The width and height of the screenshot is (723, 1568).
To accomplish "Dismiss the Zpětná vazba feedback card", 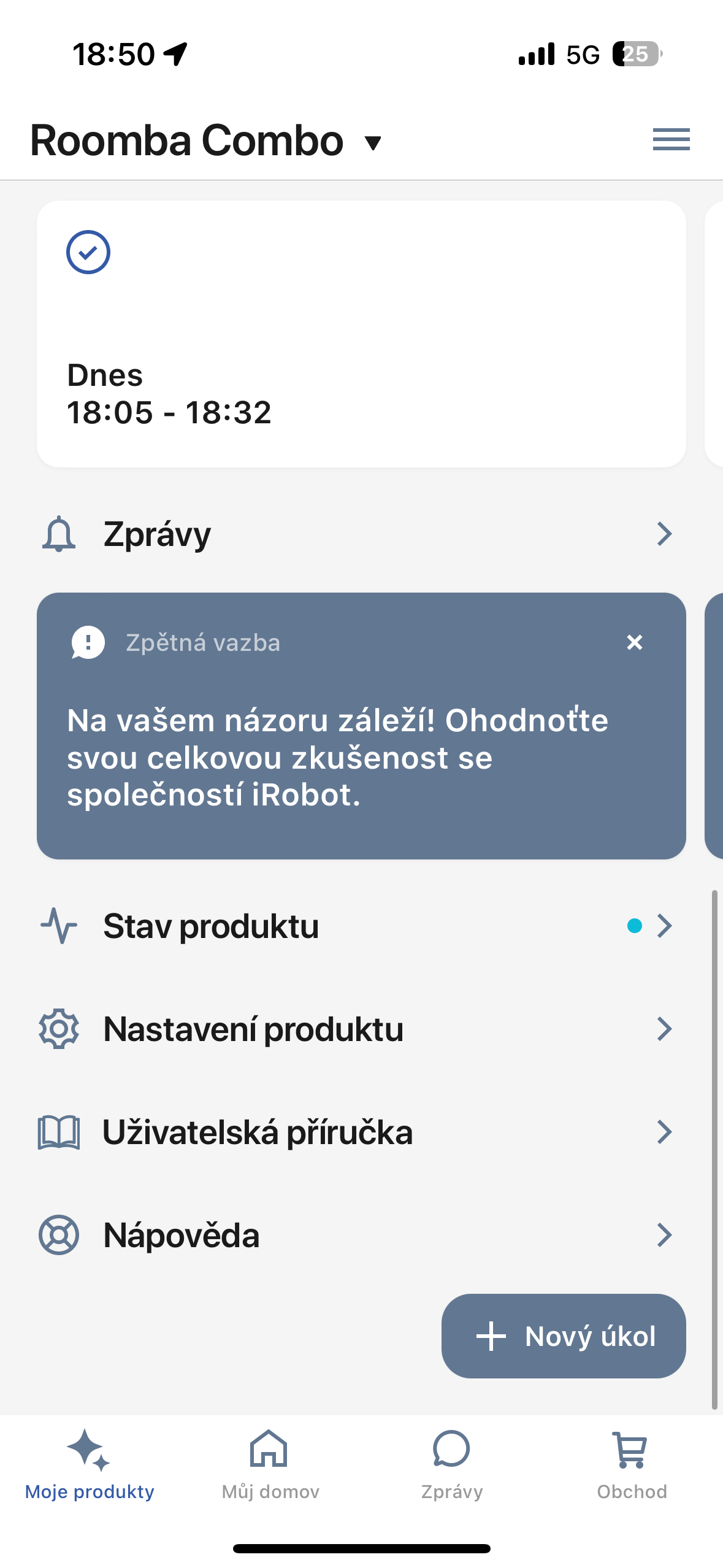I will pyautogui.click(x=634, y=642).
